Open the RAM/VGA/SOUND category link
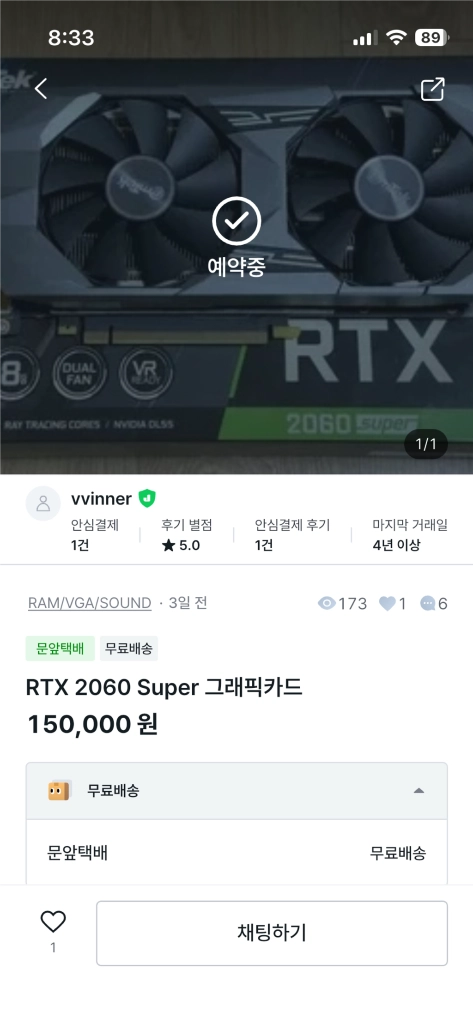The image size is (473, 1024). [90, 603]
